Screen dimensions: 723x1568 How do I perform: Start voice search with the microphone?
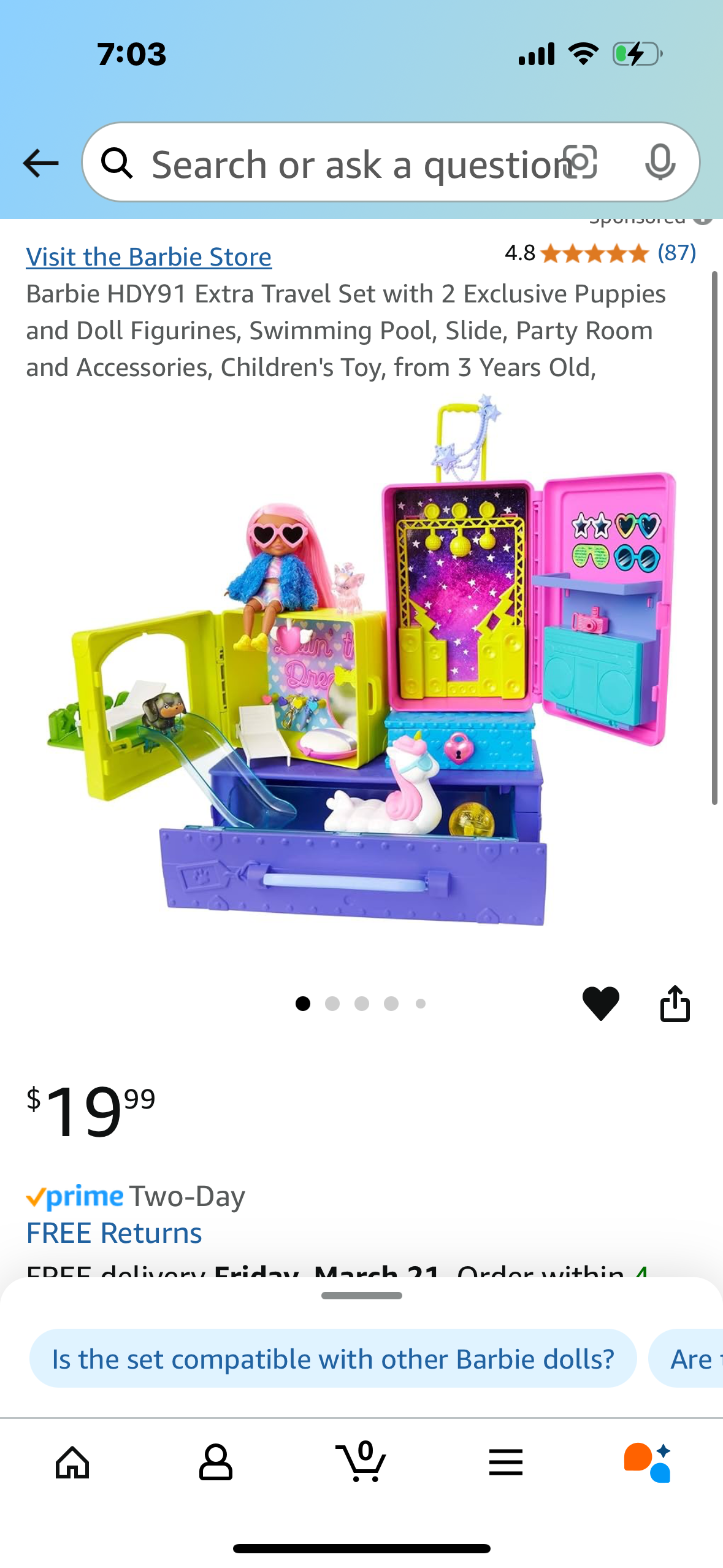pos(660,163)
